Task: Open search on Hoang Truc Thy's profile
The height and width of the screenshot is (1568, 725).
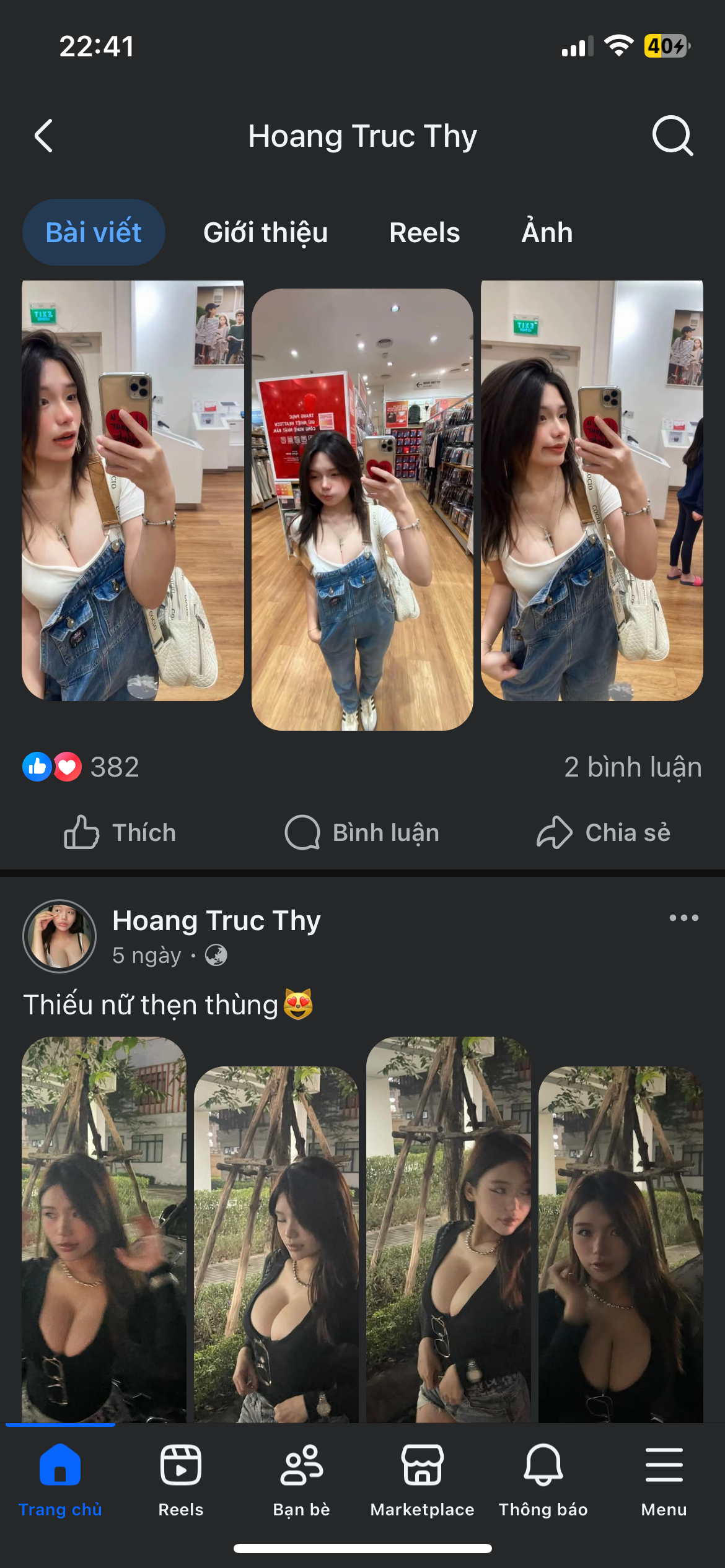Action: [672, 136]
